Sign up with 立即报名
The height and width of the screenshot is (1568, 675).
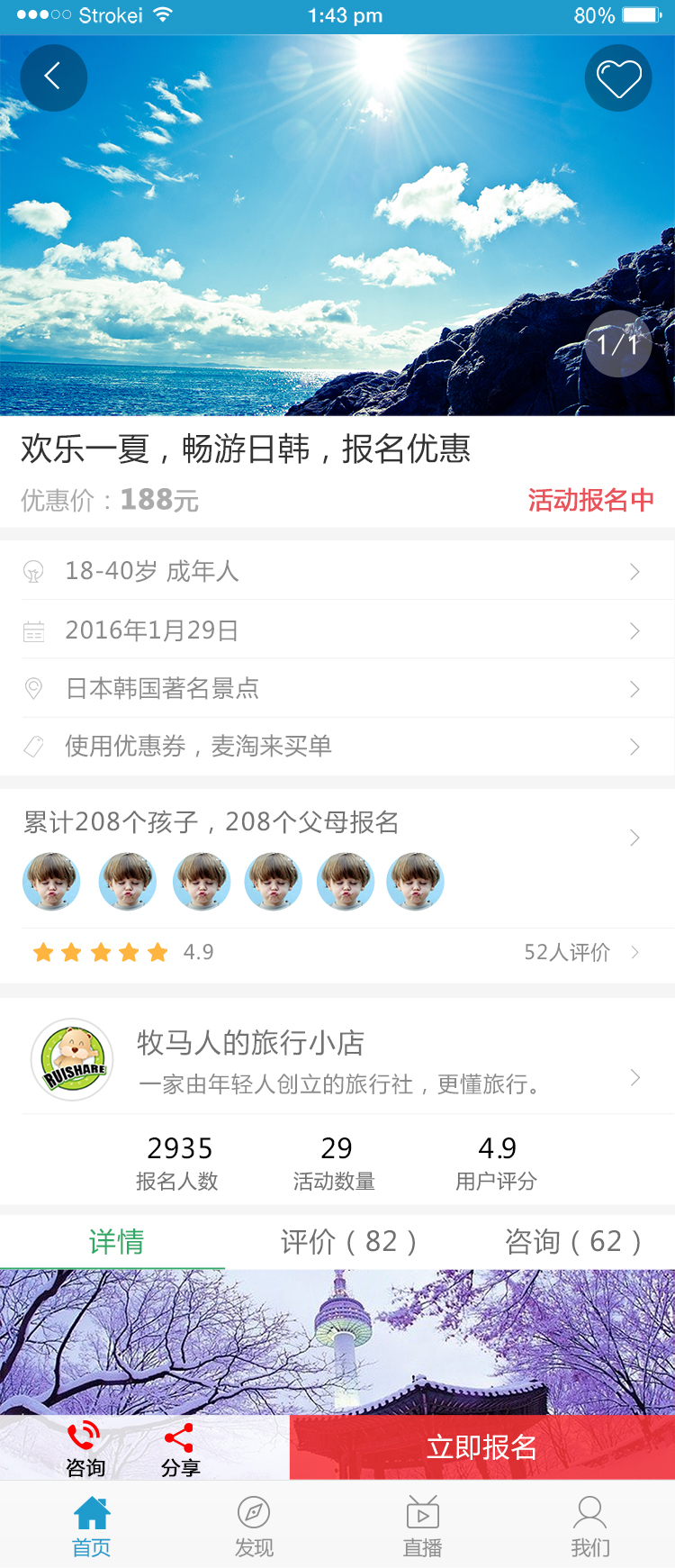pyautogui.click(x=481, y=1447)
